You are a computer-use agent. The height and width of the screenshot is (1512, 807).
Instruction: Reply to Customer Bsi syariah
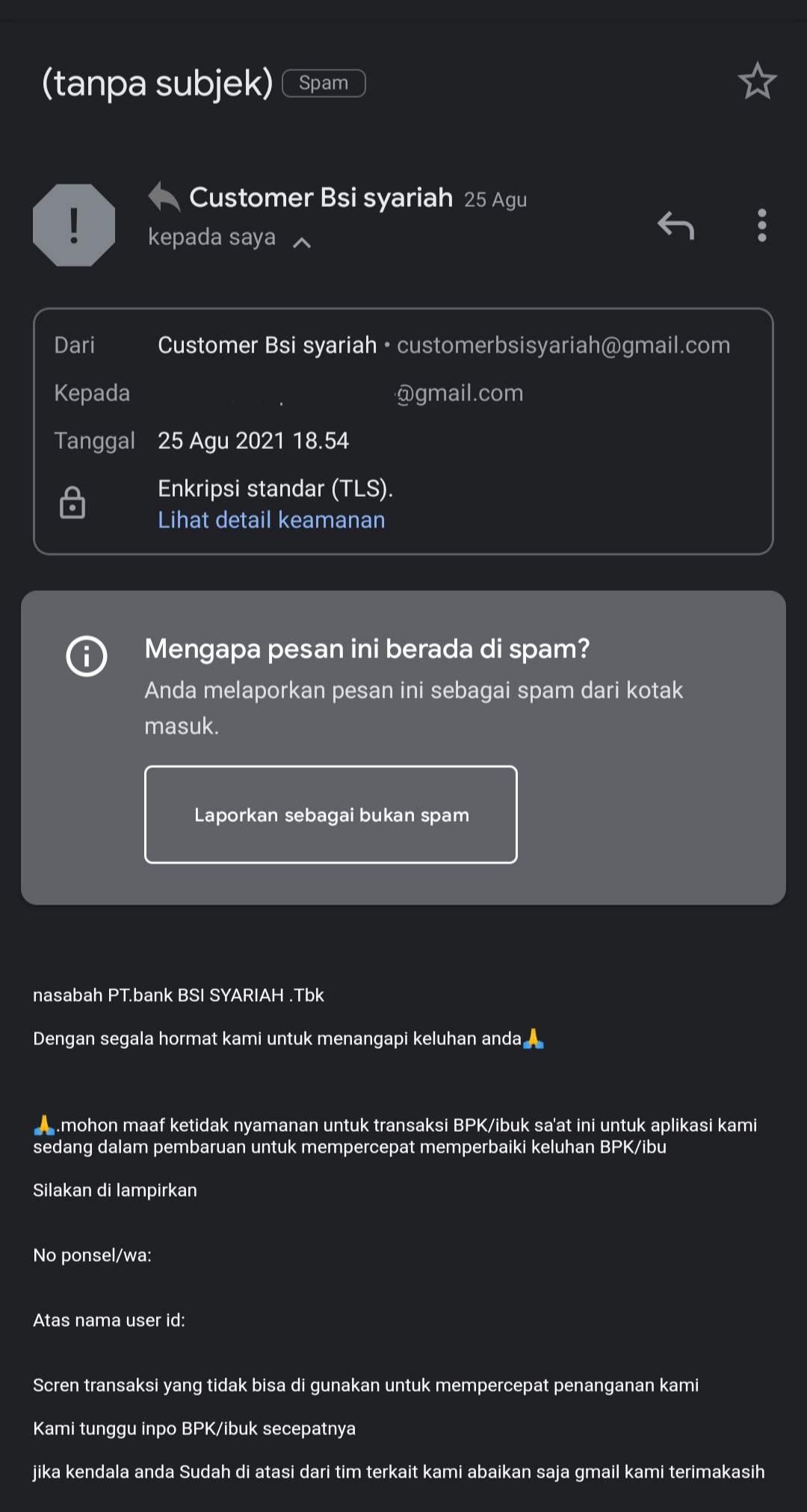pyautogui.click(x=676, y=225)
